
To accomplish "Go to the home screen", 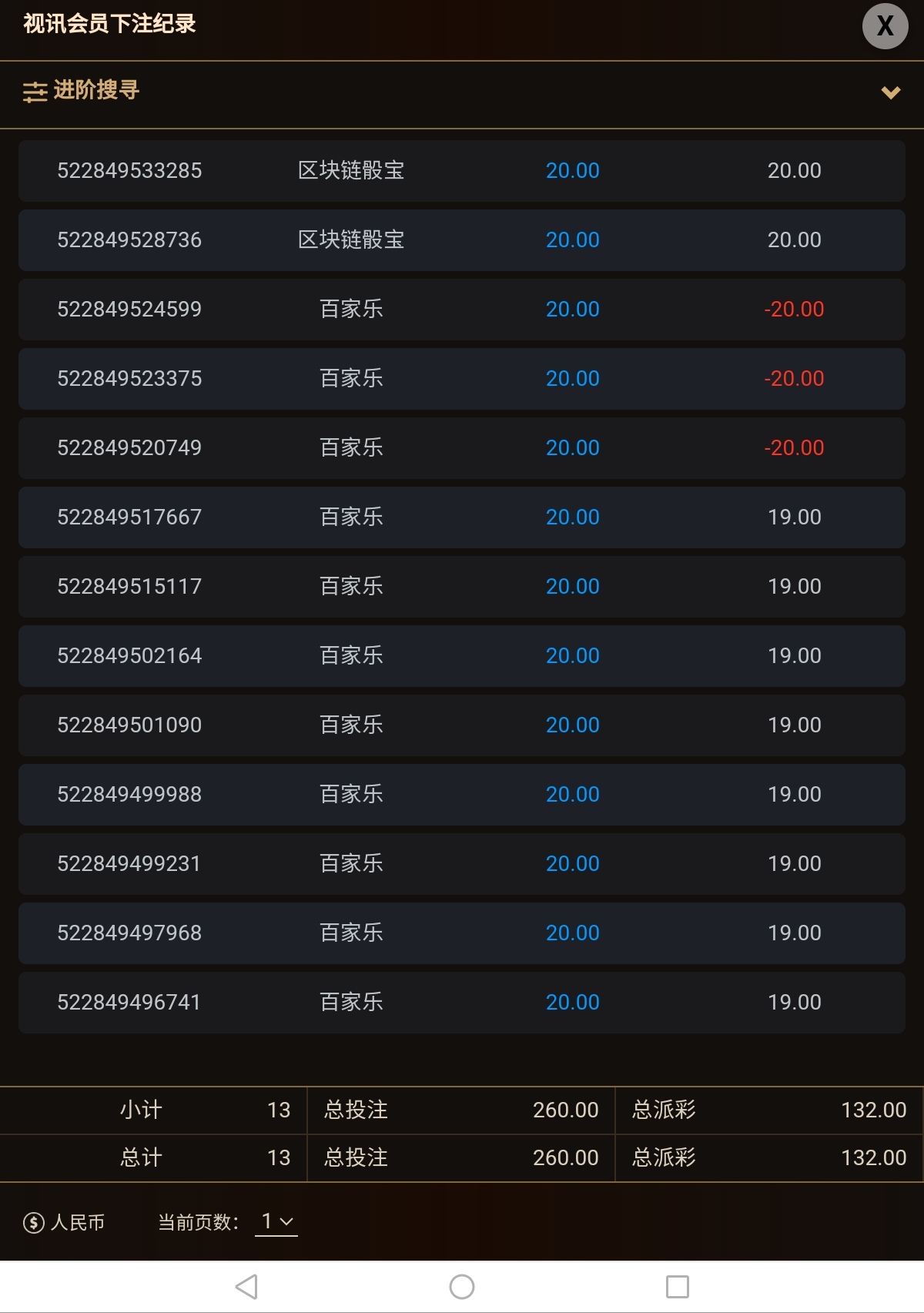I will tap(462, 1286).
